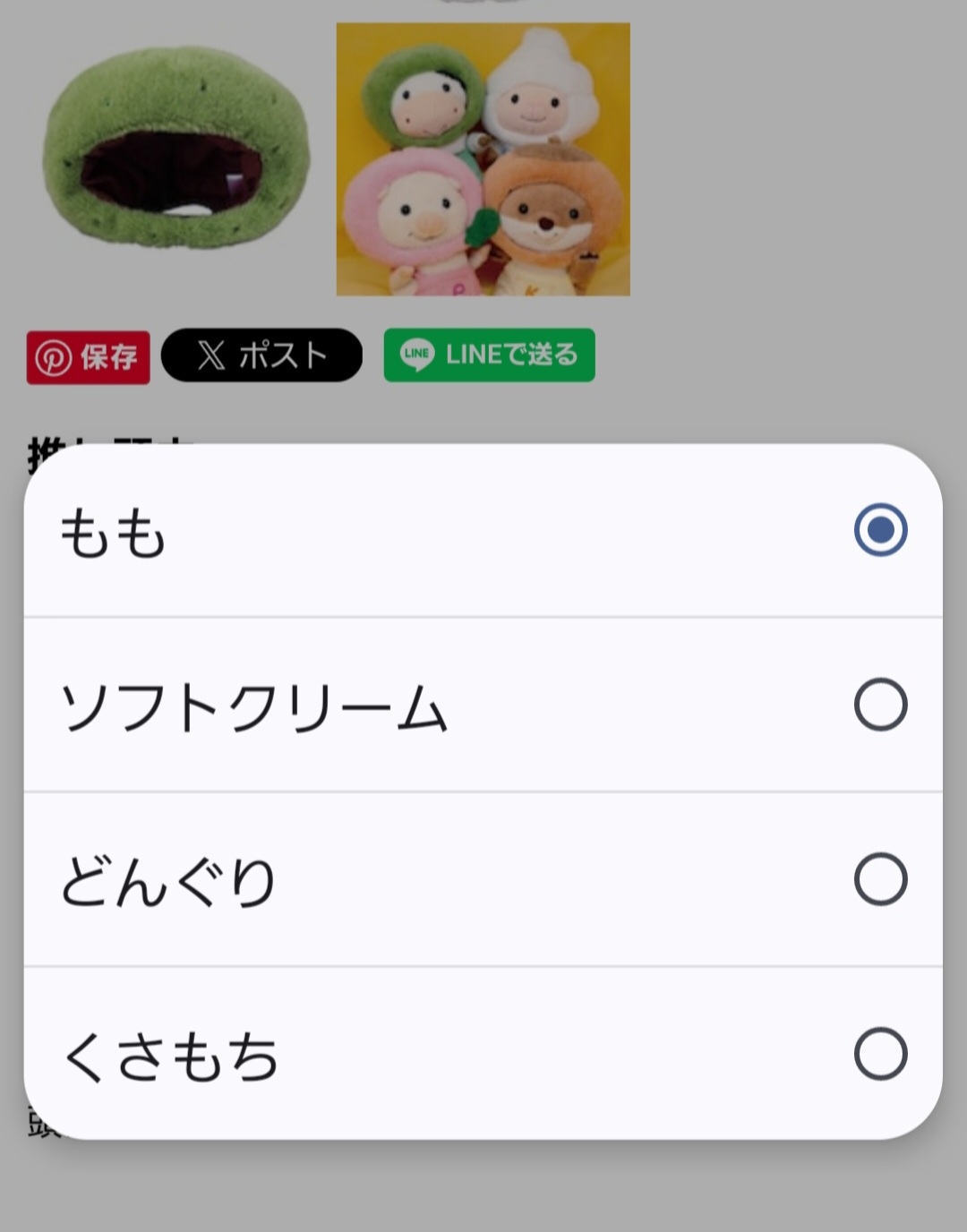Screen dimensions: 967x1232
Task: Open the green mochi hat image
Action: coord(176,149)
